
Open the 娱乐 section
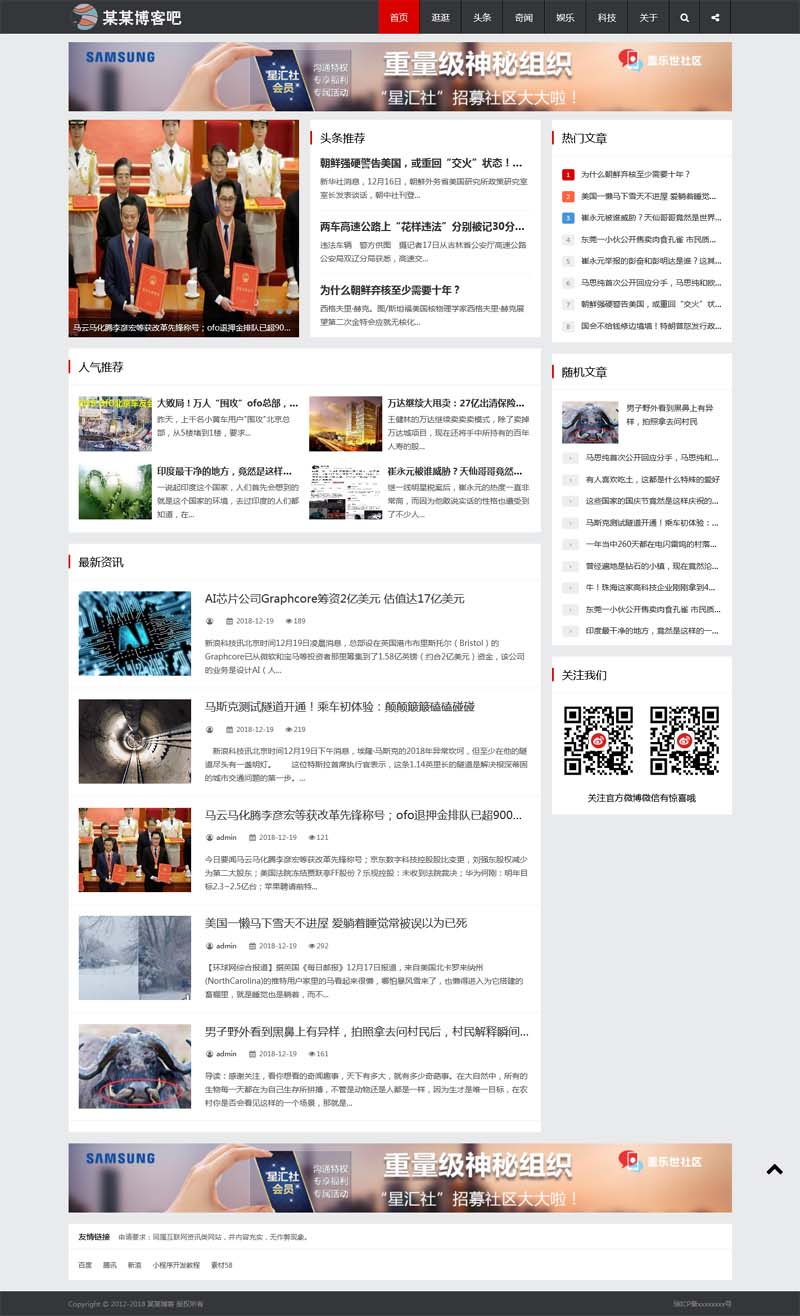point(565,17)
